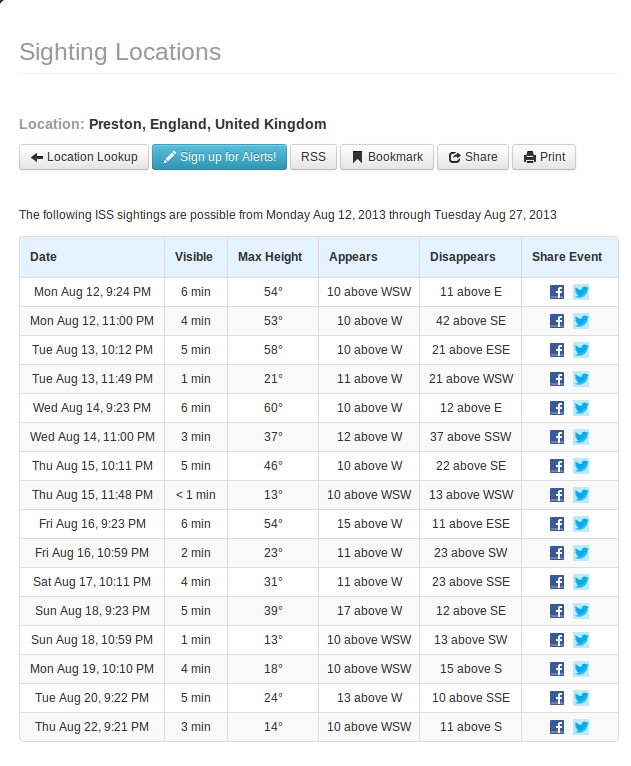
Task: Tweet the Sat Aug 17, 10:11 PM sighting
Action: pyautogui.click(x=581, y=582)
